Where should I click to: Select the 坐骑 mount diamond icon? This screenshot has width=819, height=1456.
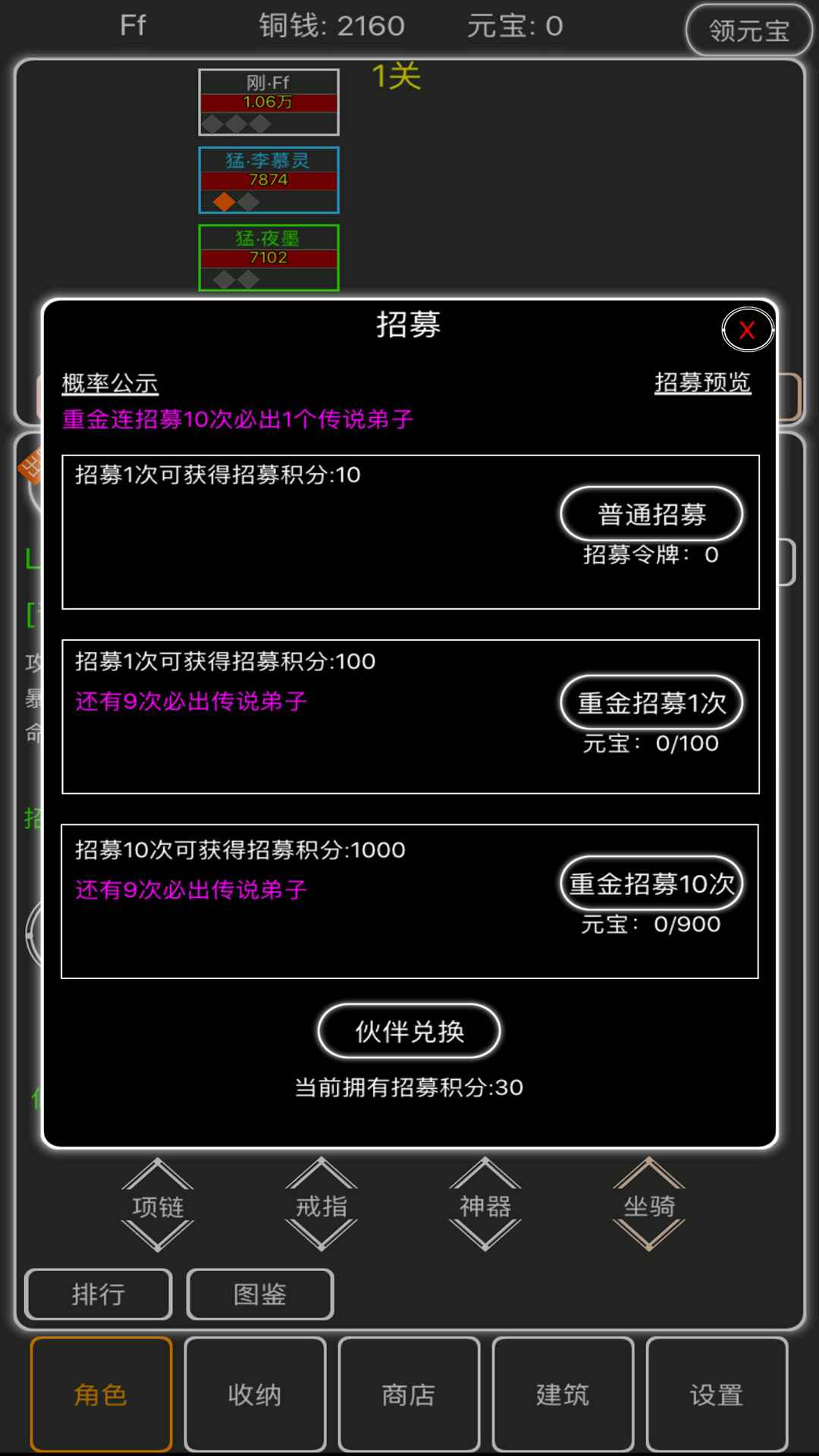(x=650, y=1206)
